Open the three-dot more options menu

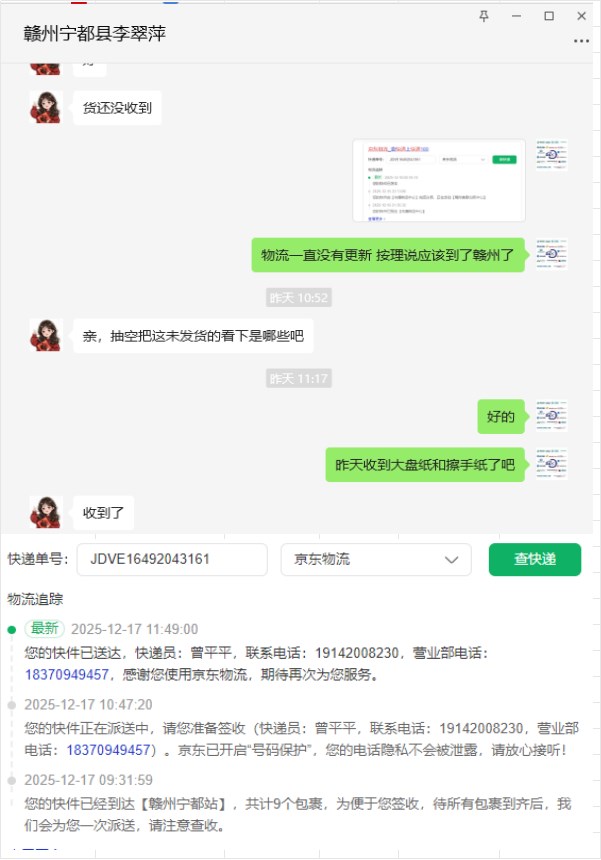581,42
